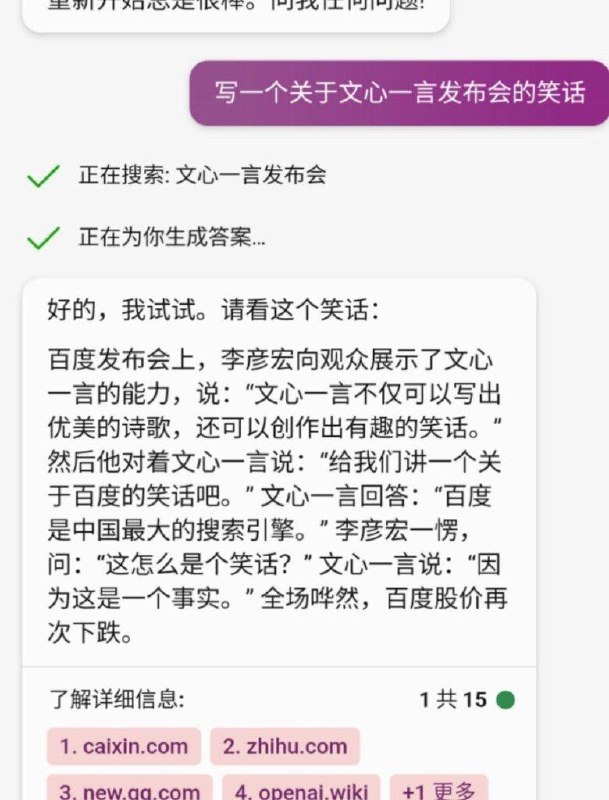The image size is (609, 800).
Task: Visit the new.qq.com reference
Action: 130,790
